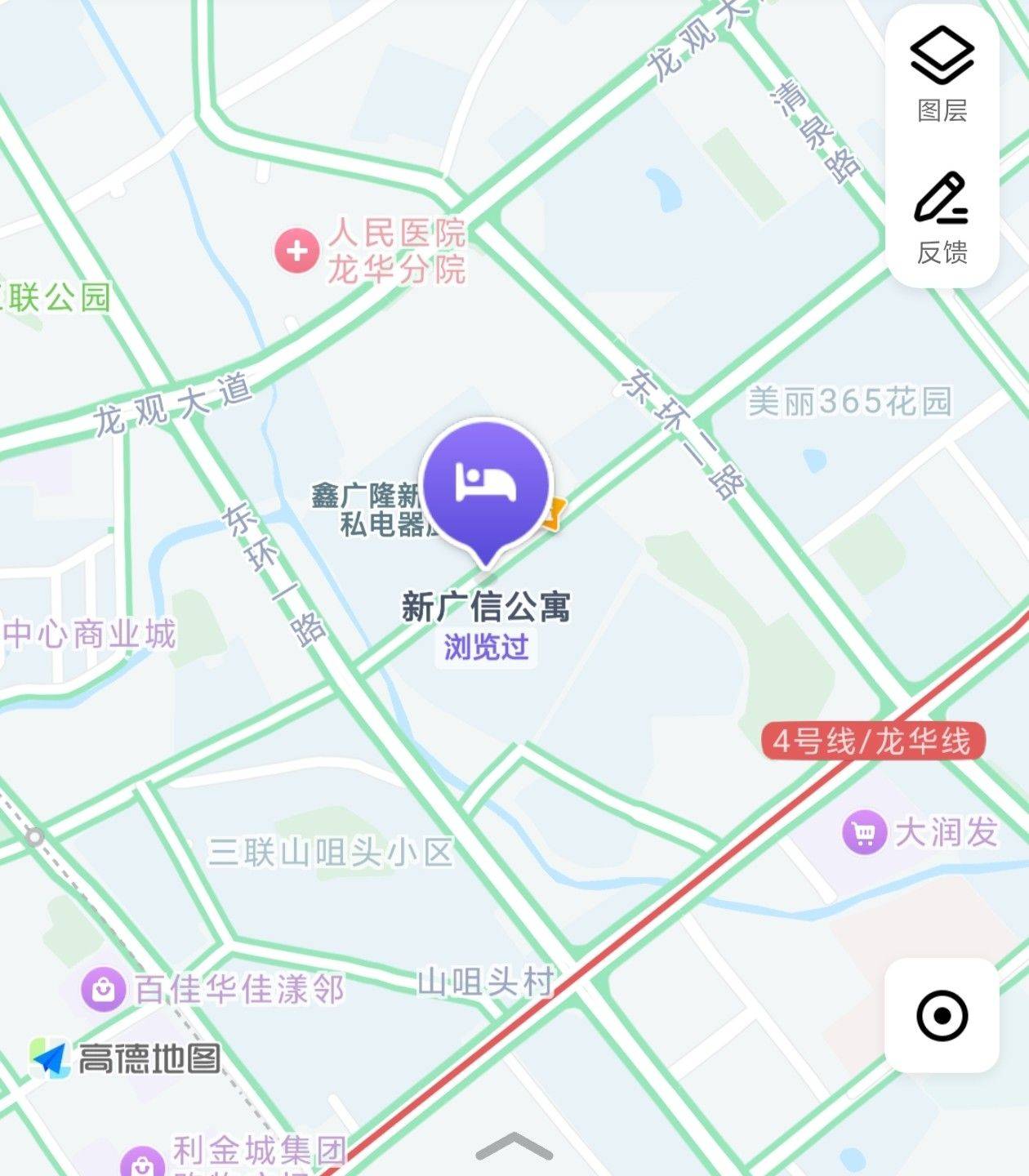Select the 百佳华佳漾邻 store marker
The height and width of the screenshot is (1176, 1029).
103,990
